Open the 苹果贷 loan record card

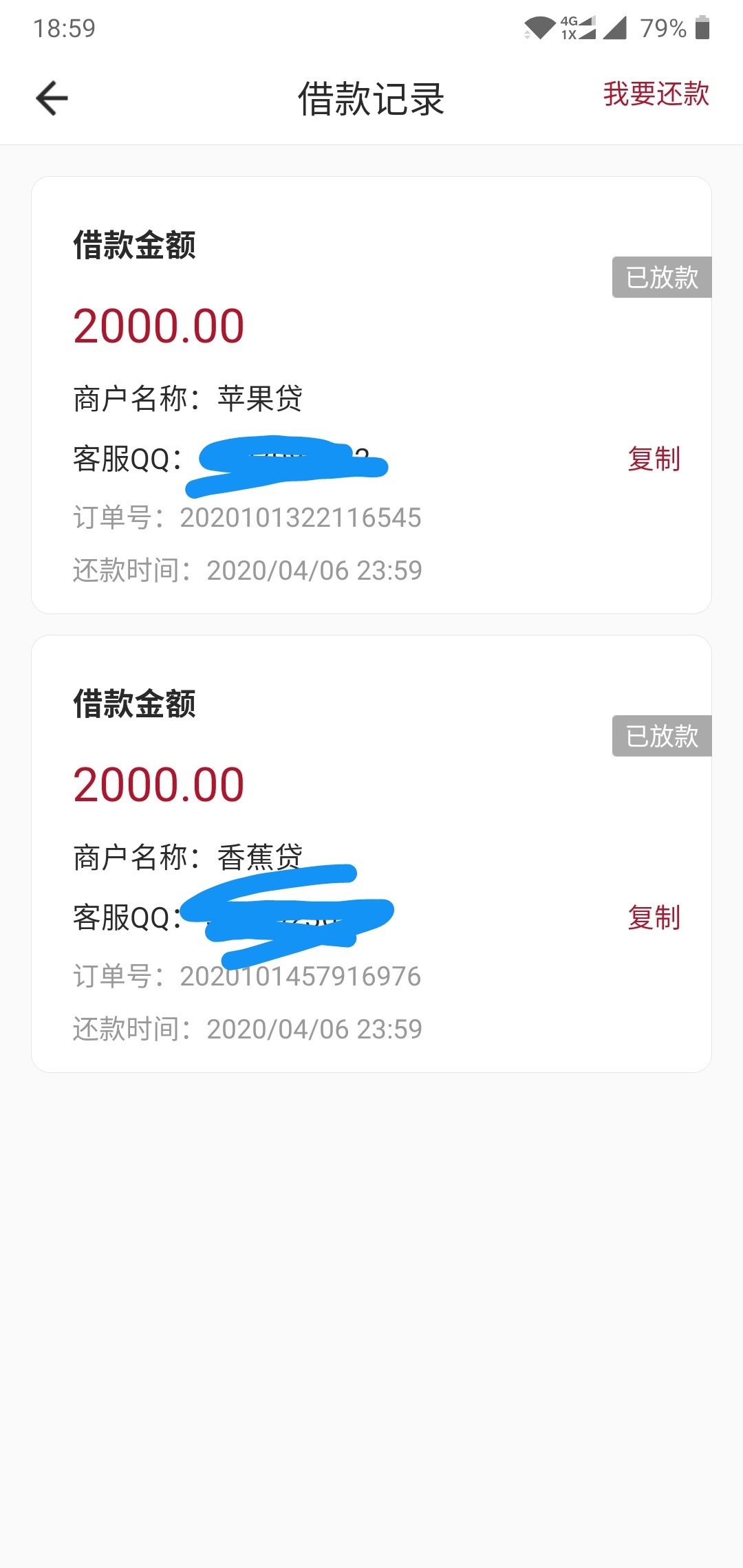click(371, 395)
